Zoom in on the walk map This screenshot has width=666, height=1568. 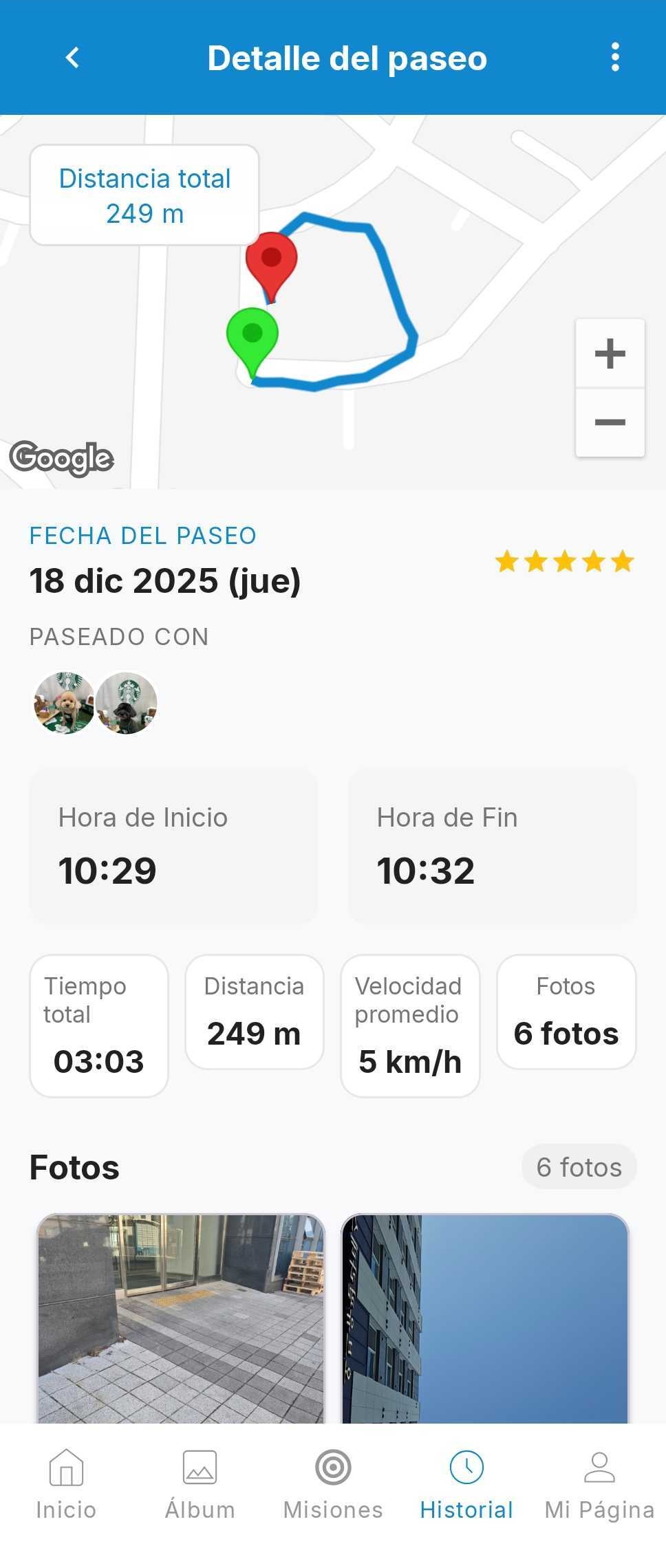[610, 354]
